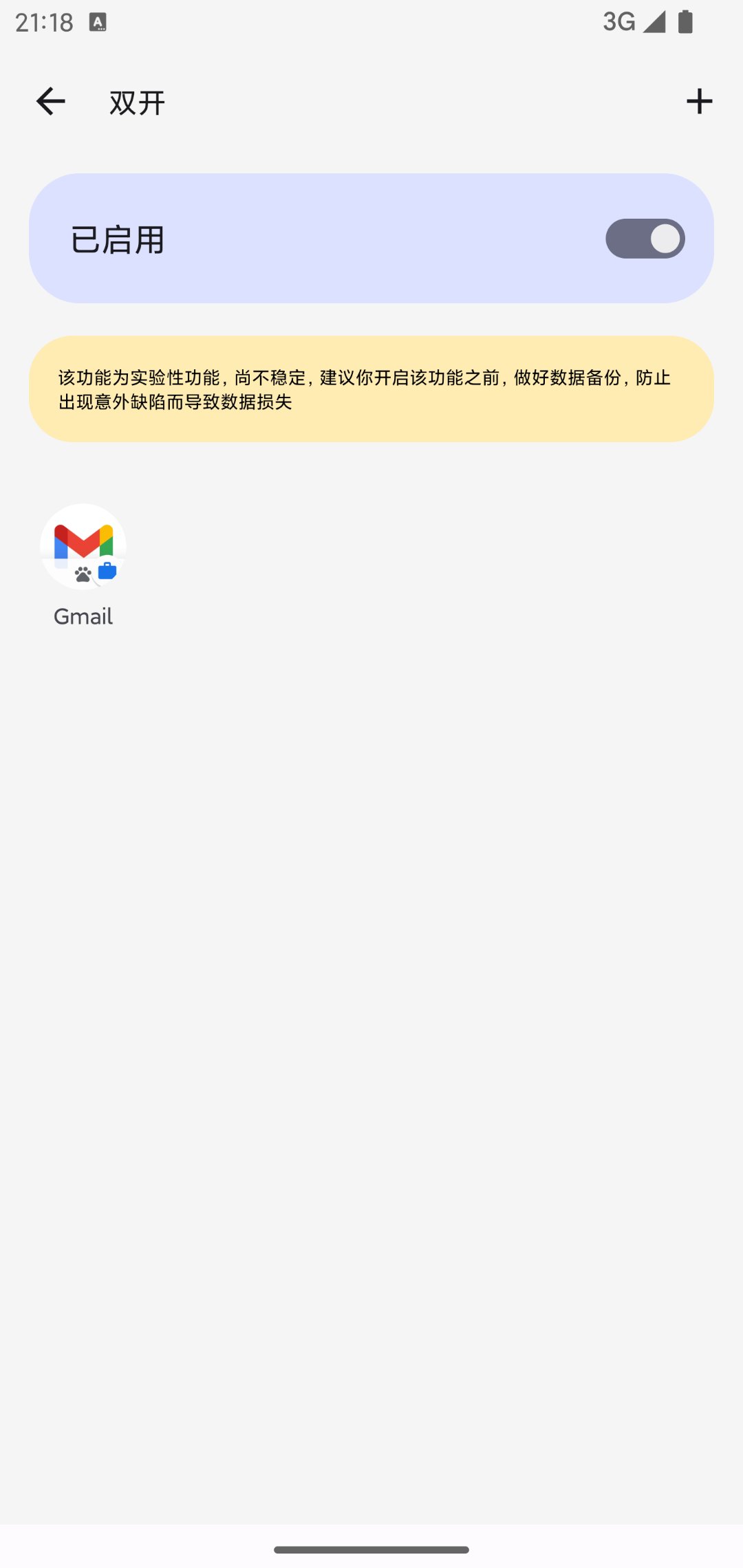
Task: Tap the navigation handle at the bottom
Action: [x=371, y=1551]
